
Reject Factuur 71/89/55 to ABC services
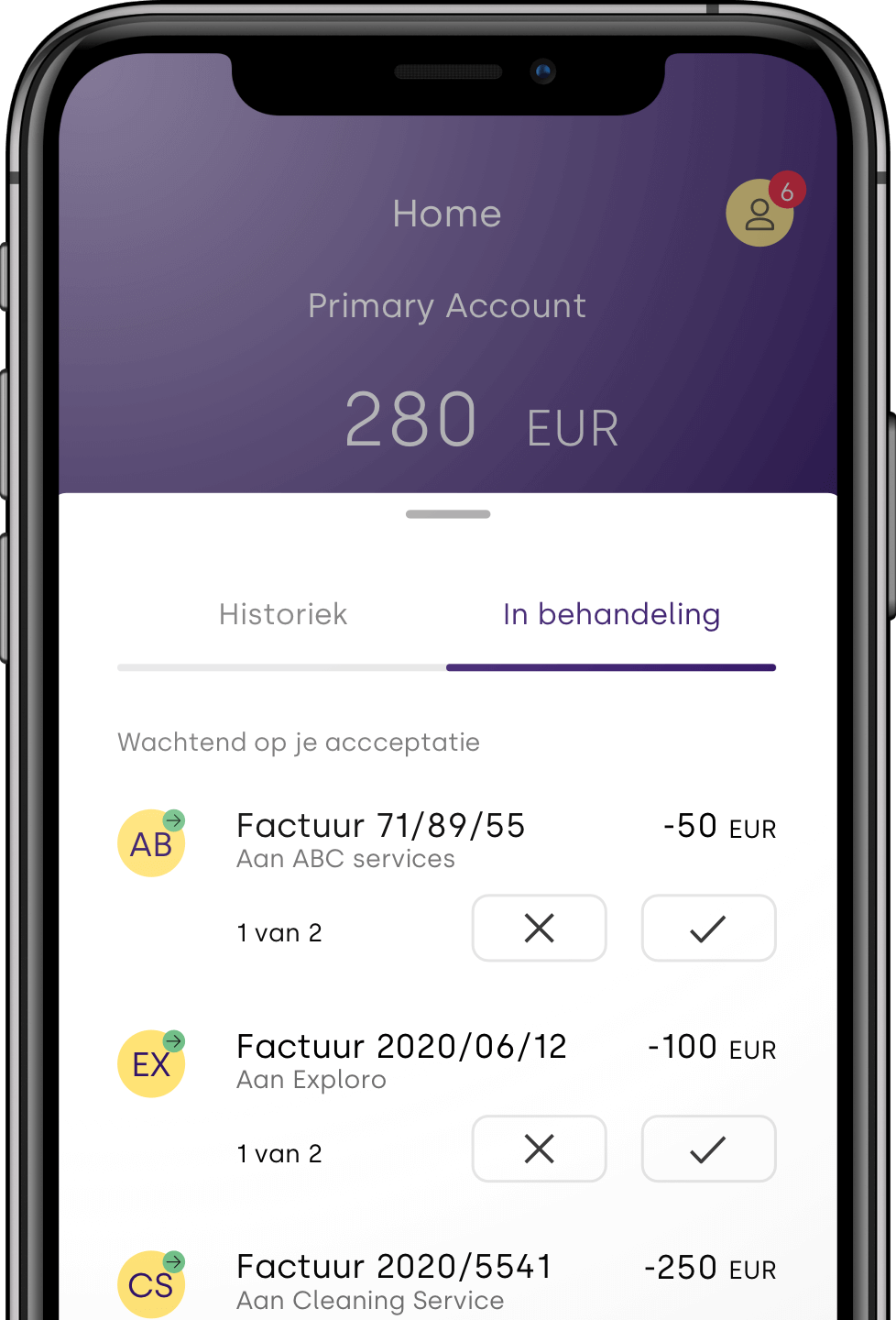coord(539,928)
